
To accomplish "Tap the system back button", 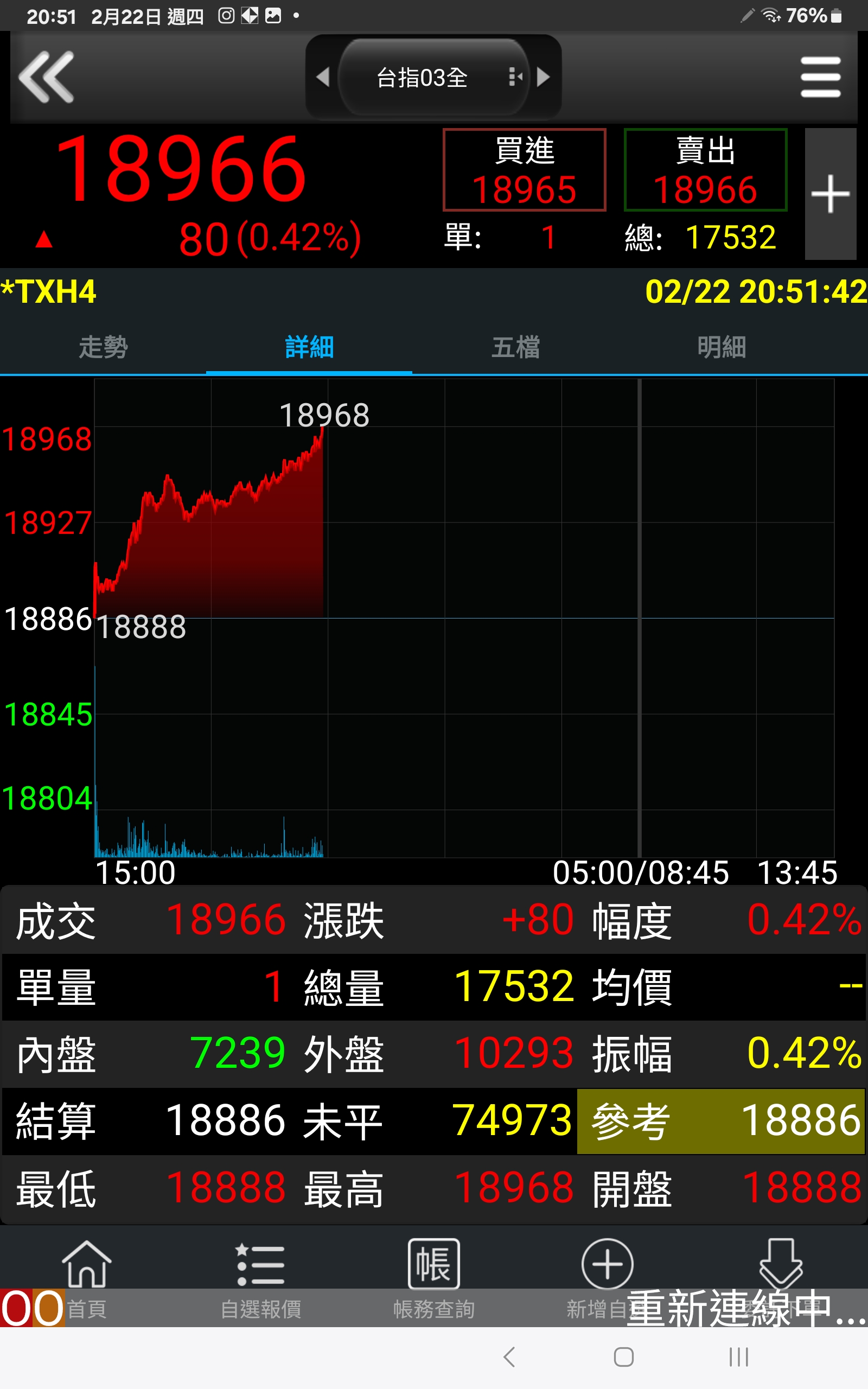I will (x=509, y=1357).
